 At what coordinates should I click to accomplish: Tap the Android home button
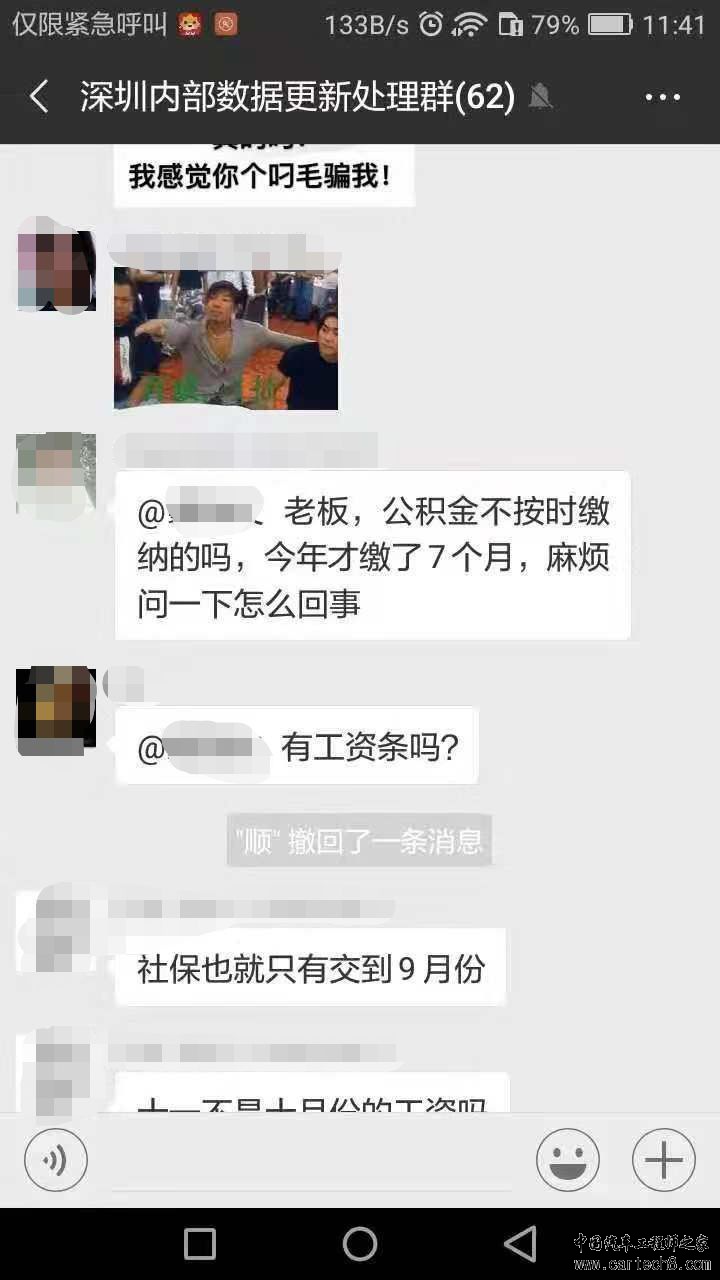click(x=360, y=1244)
